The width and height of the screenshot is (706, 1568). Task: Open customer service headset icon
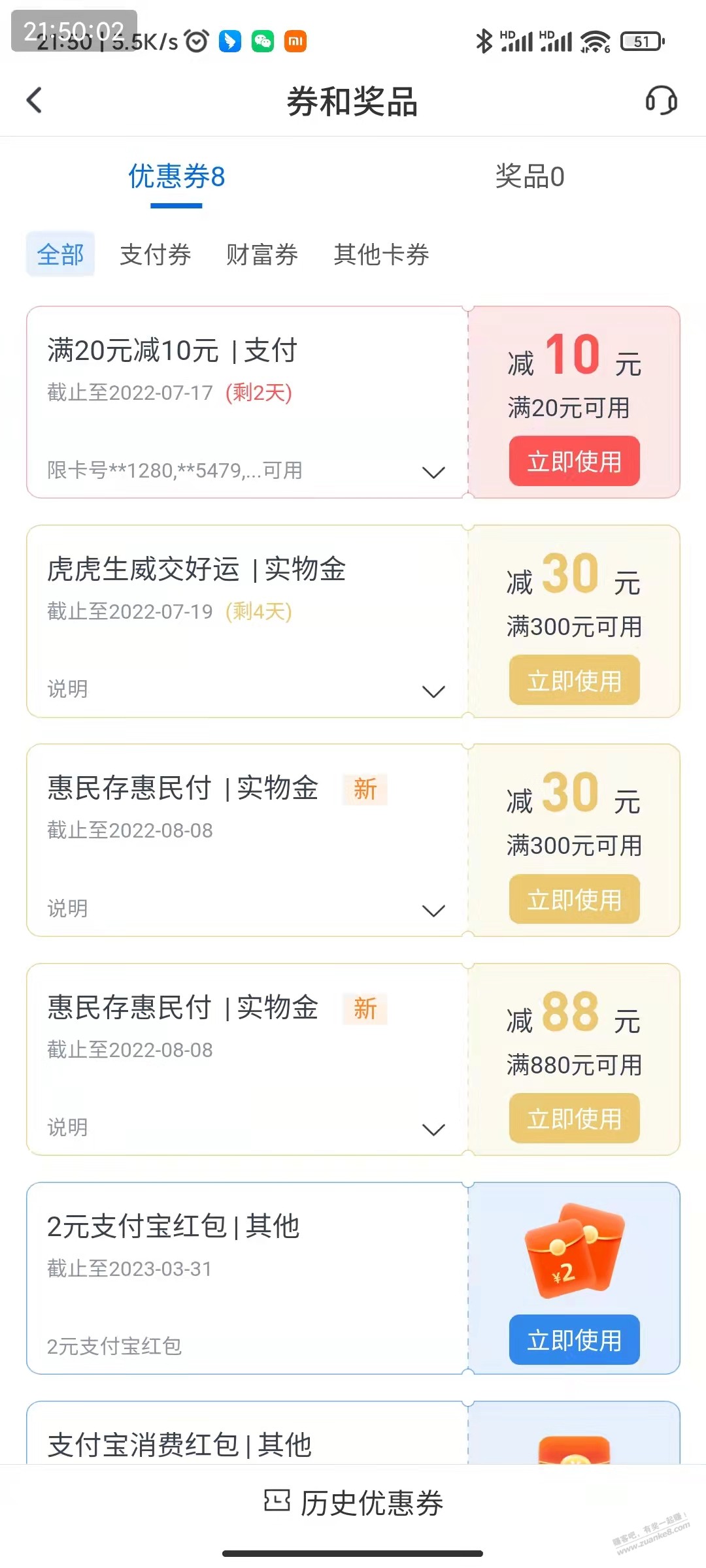[661, 101]
